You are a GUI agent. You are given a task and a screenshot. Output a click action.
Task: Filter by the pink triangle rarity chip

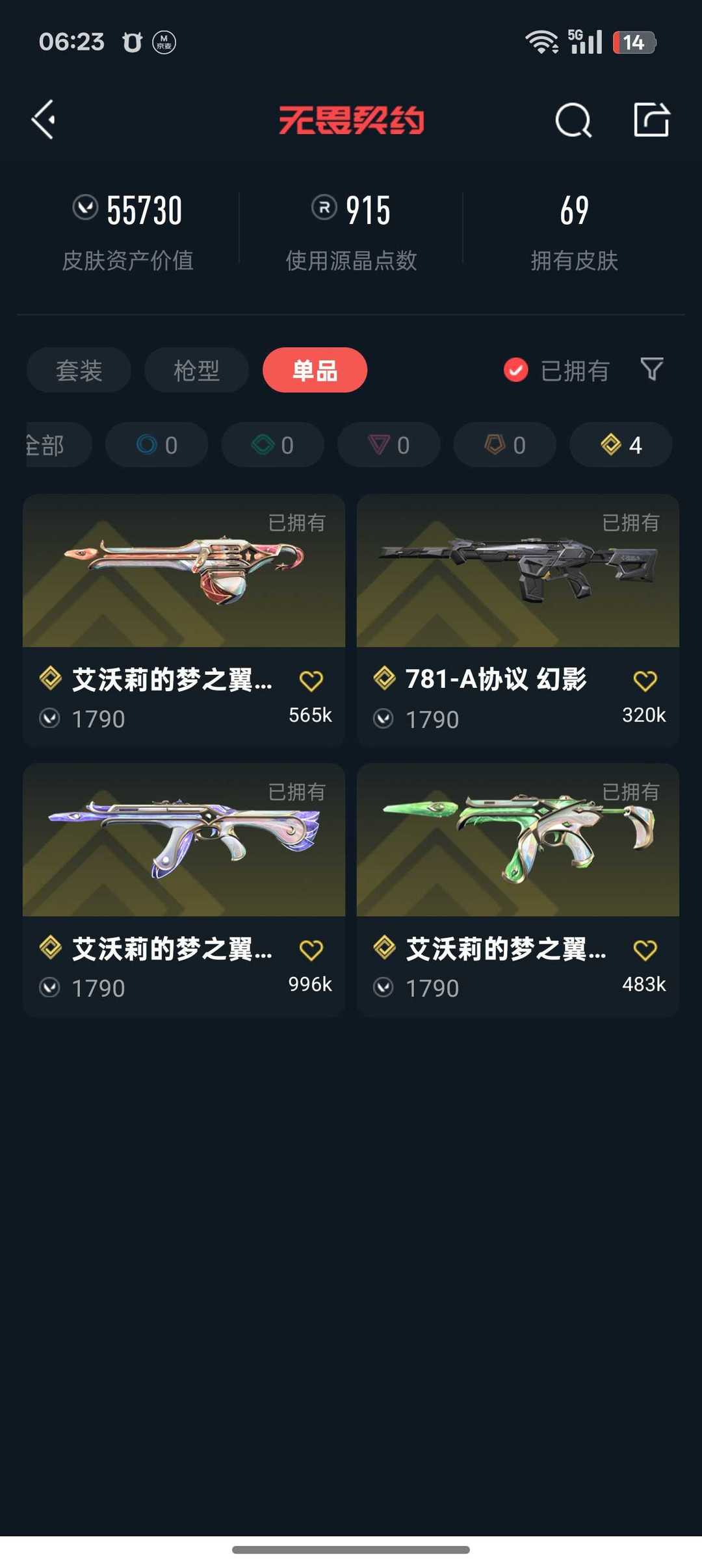tap(389, 445)
